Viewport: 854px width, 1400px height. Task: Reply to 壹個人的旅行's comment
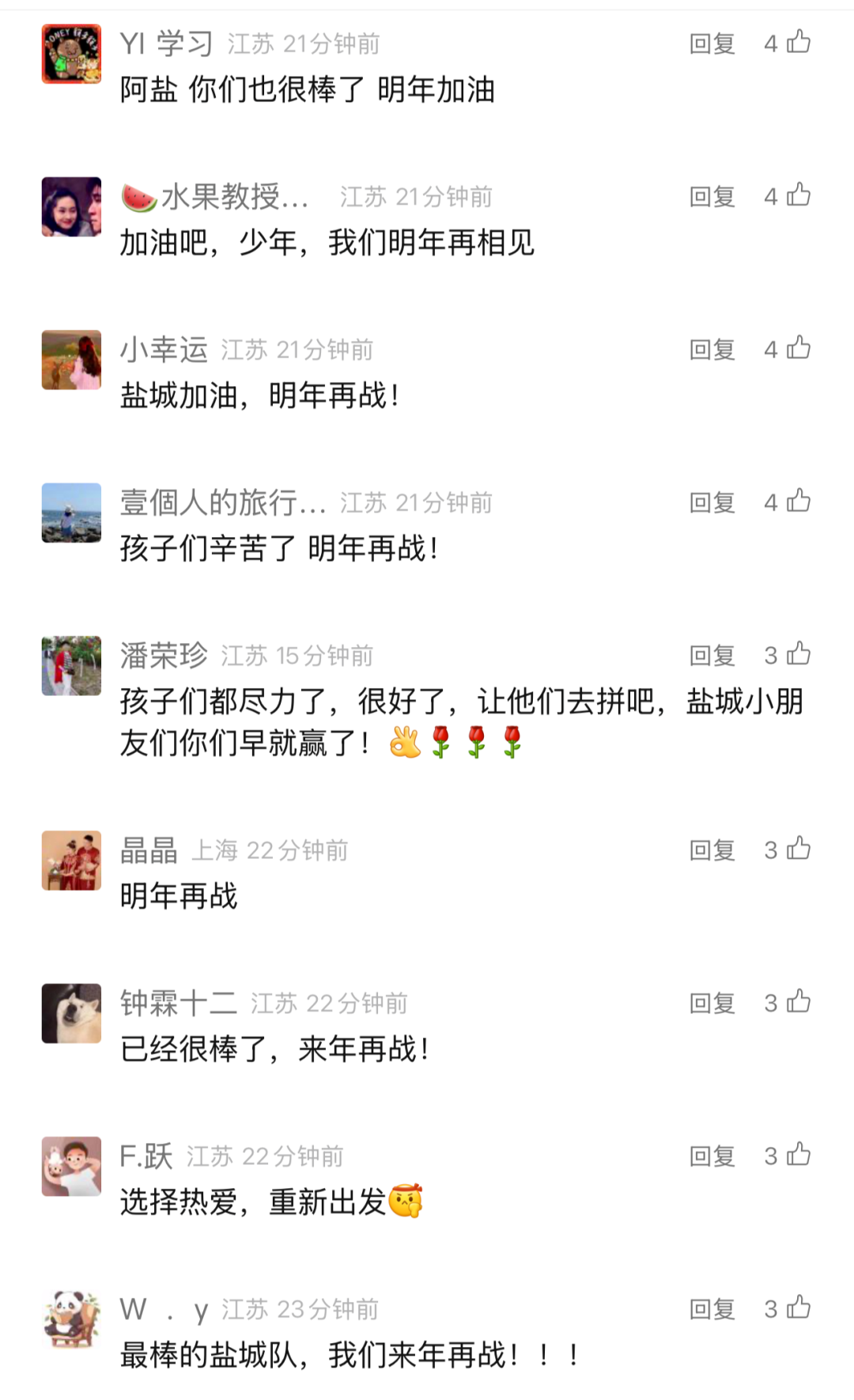click(712, 502)
